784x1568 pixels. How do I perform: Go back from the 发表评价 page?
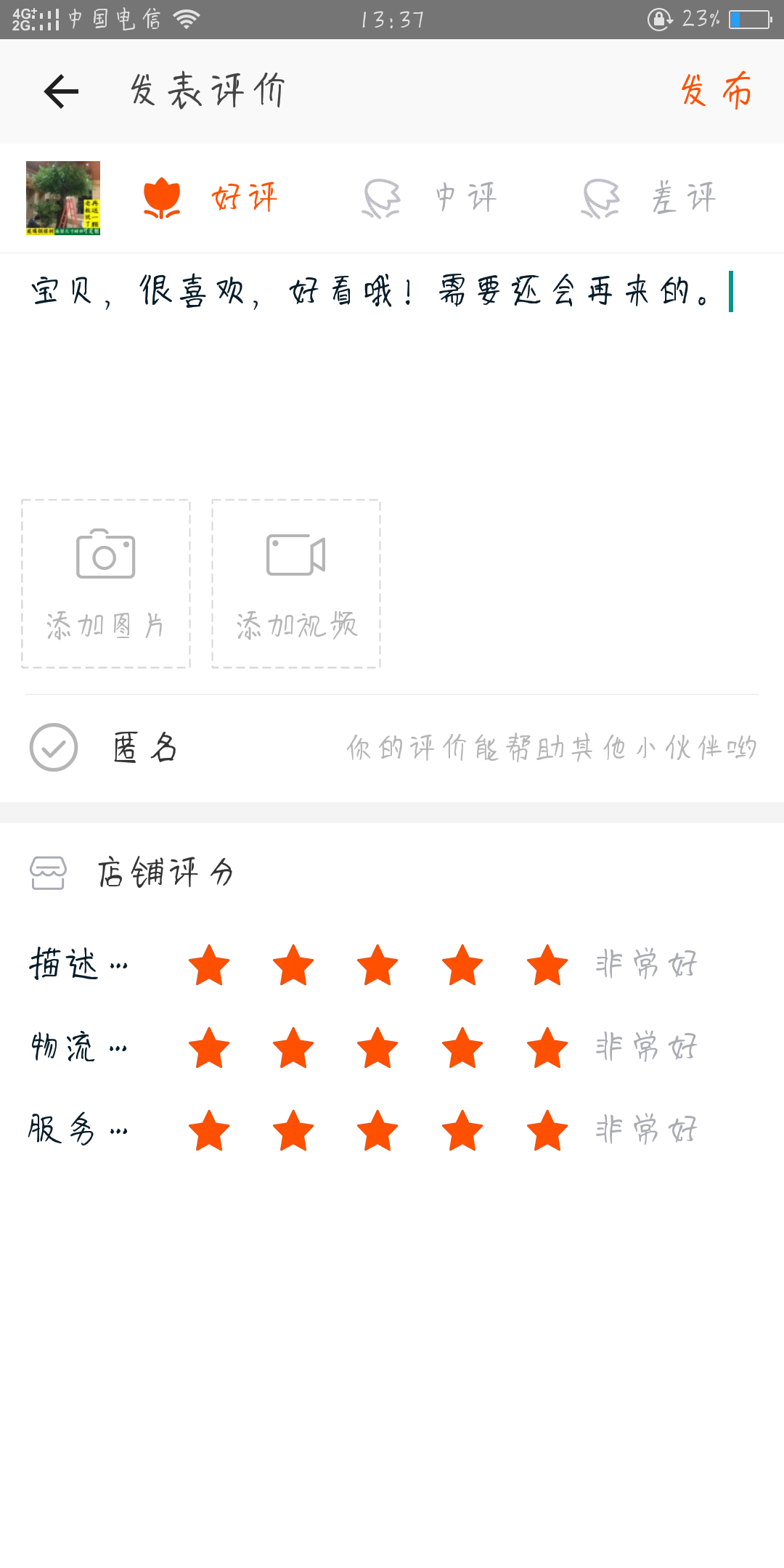(61, 91)
